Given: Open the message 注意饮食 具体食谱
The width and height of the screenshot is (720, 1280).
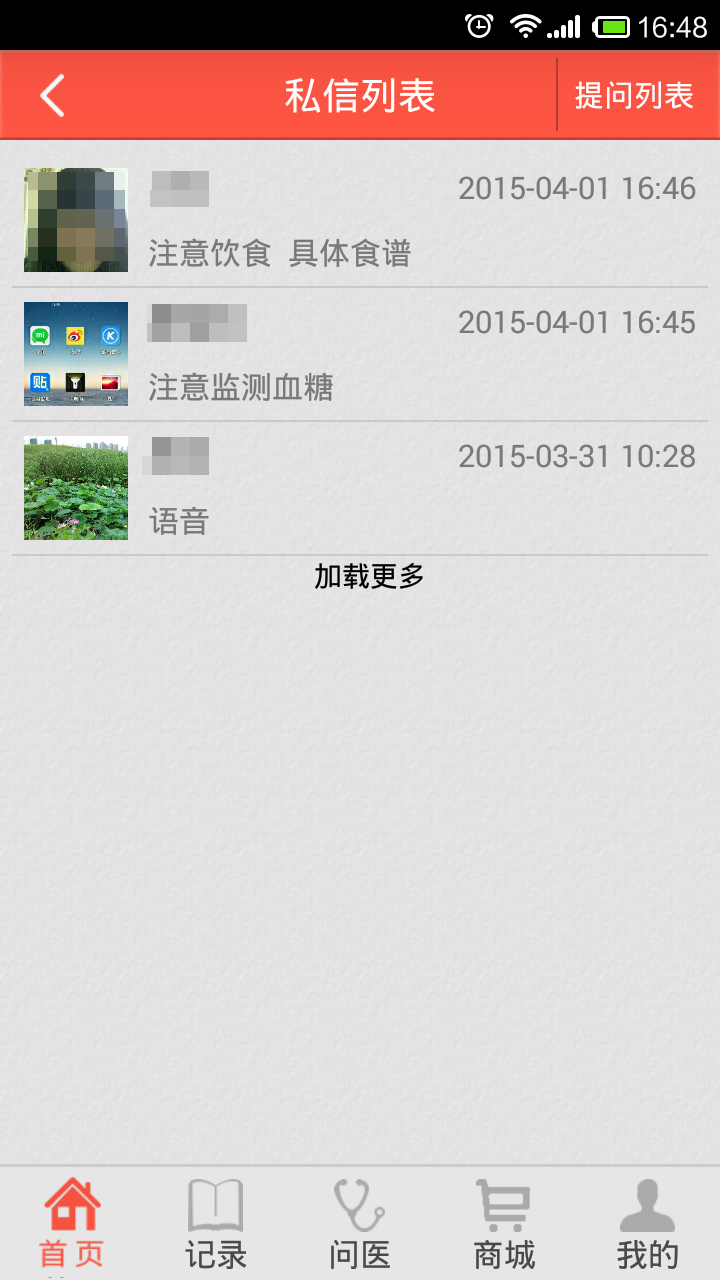Looking at the screenshot, I should click(360, 220).
